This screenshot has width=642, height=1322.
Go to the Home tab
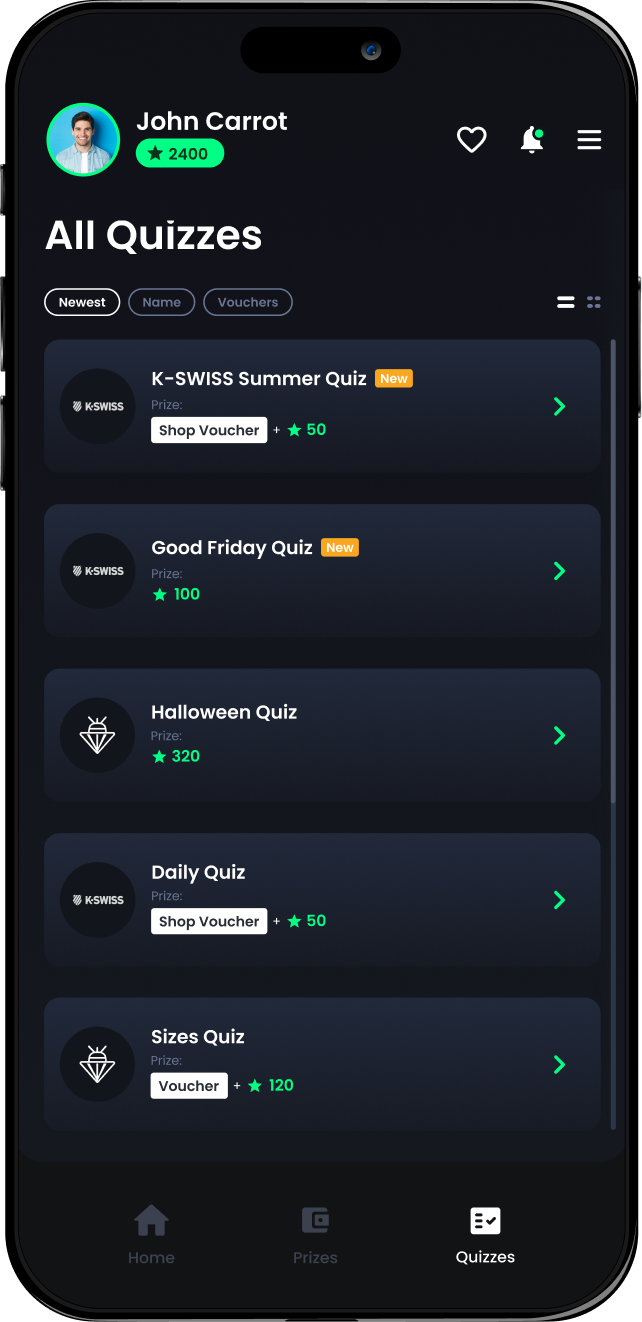(151, 1235)
